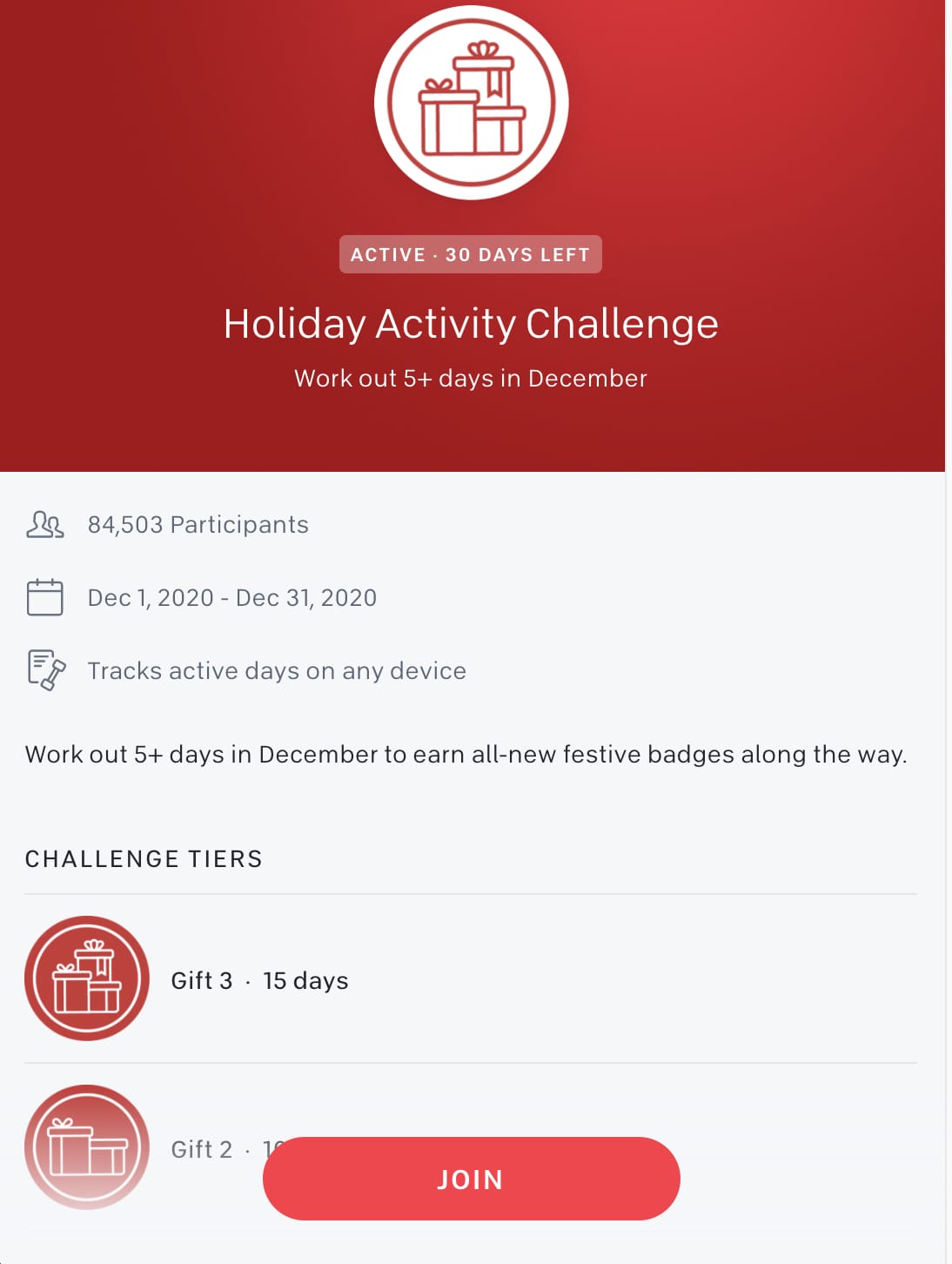The image size is (952, 1264).
Task: Join the Holiday Activity Challenge
Action: coord(471,1179)
